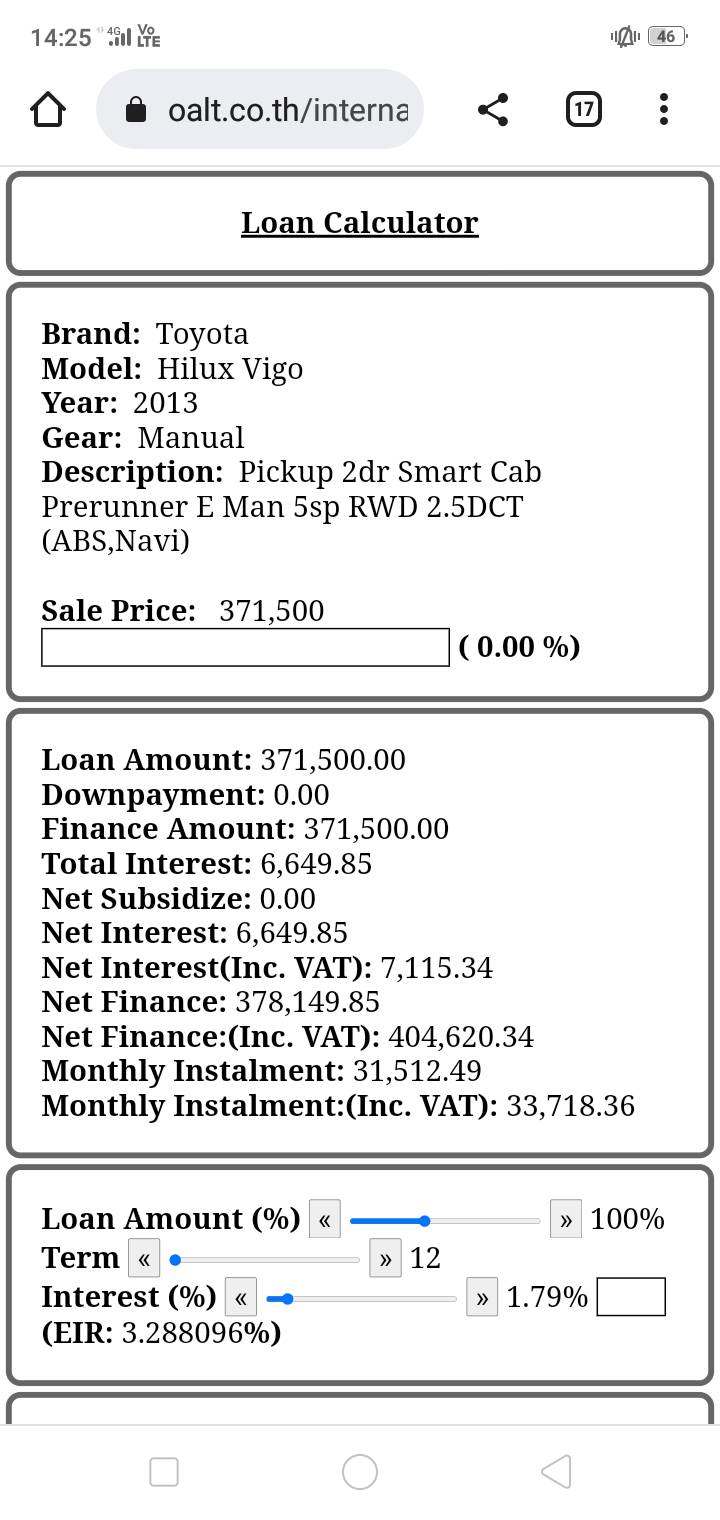The height and width of the screenshot is (1520, 720).
Task: Increase the Loan Amount percentage
Action: coord(566,1220)
